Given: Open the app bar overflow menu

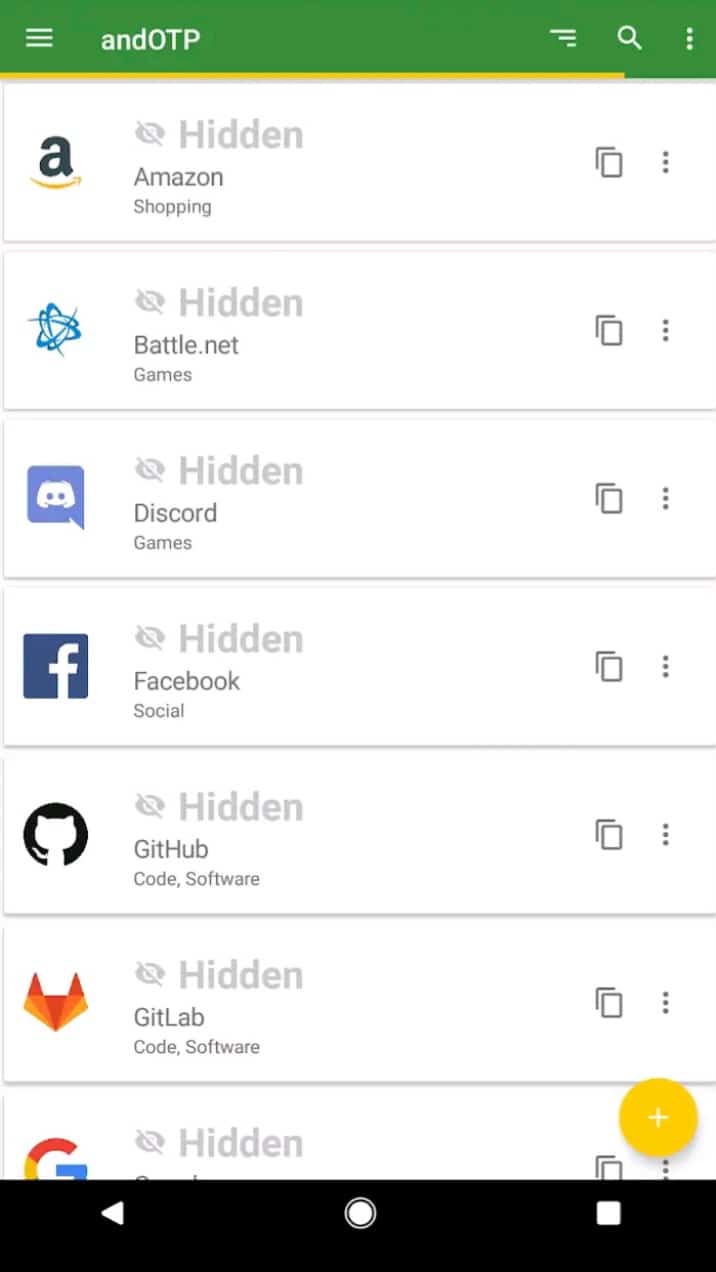Looking at the screenshot, I should [689, 38].
